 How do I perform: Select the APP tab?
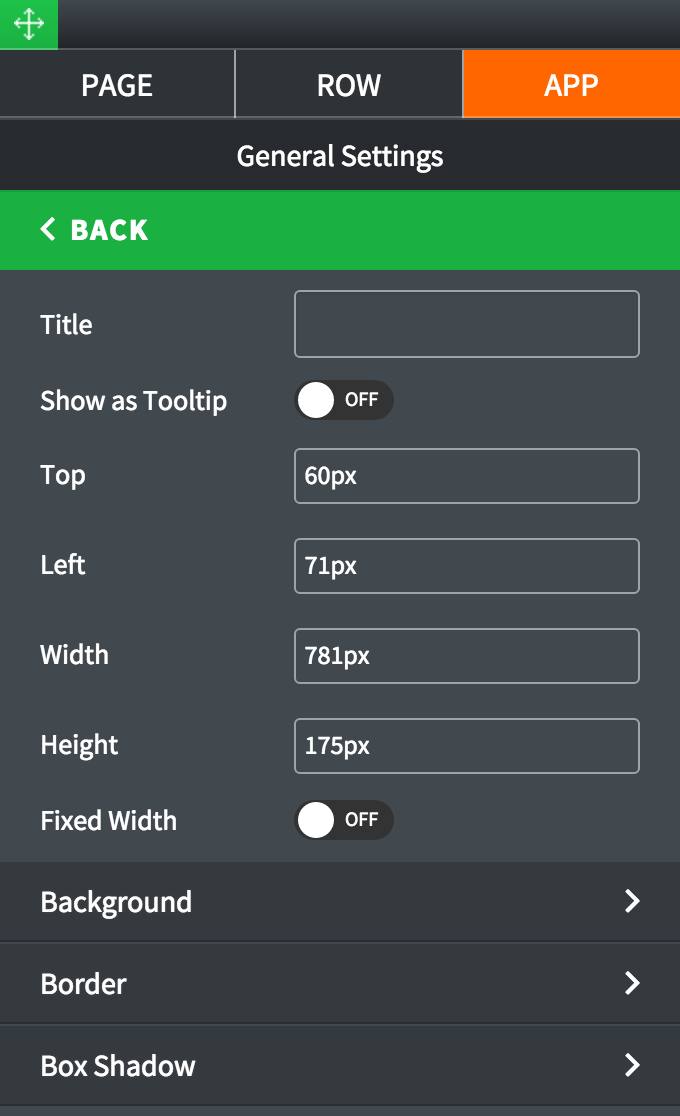pos(571,85)
